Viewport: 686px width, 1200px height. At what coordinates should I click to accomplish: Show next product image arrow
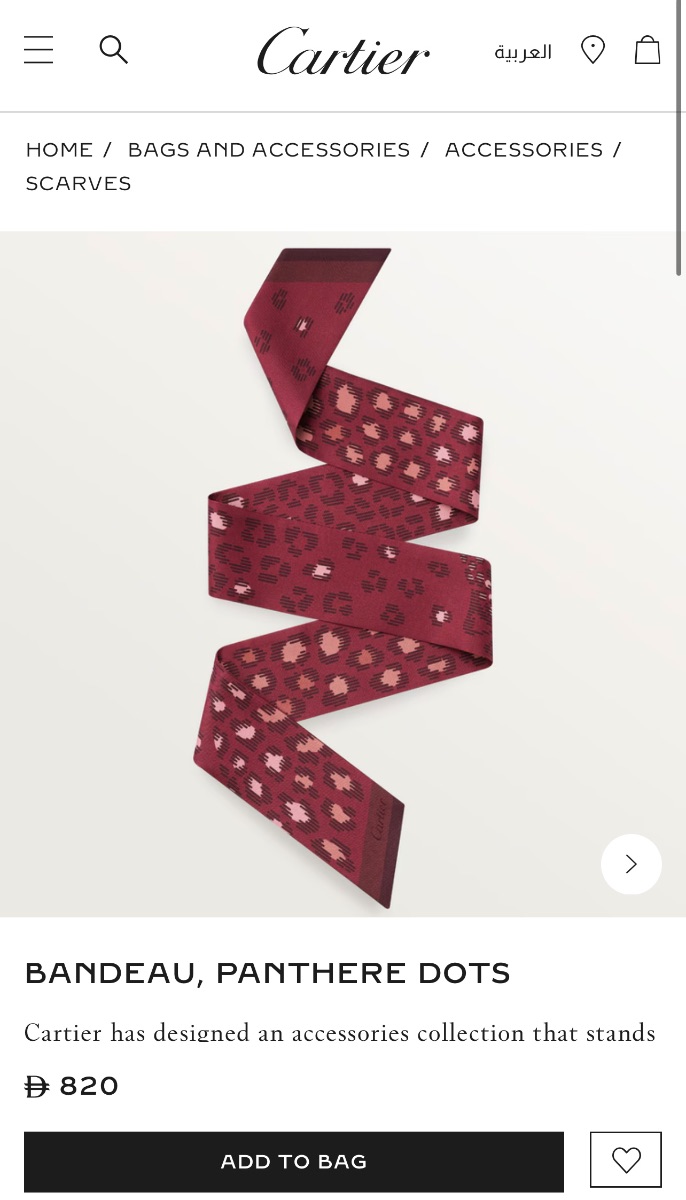[631, 864]
